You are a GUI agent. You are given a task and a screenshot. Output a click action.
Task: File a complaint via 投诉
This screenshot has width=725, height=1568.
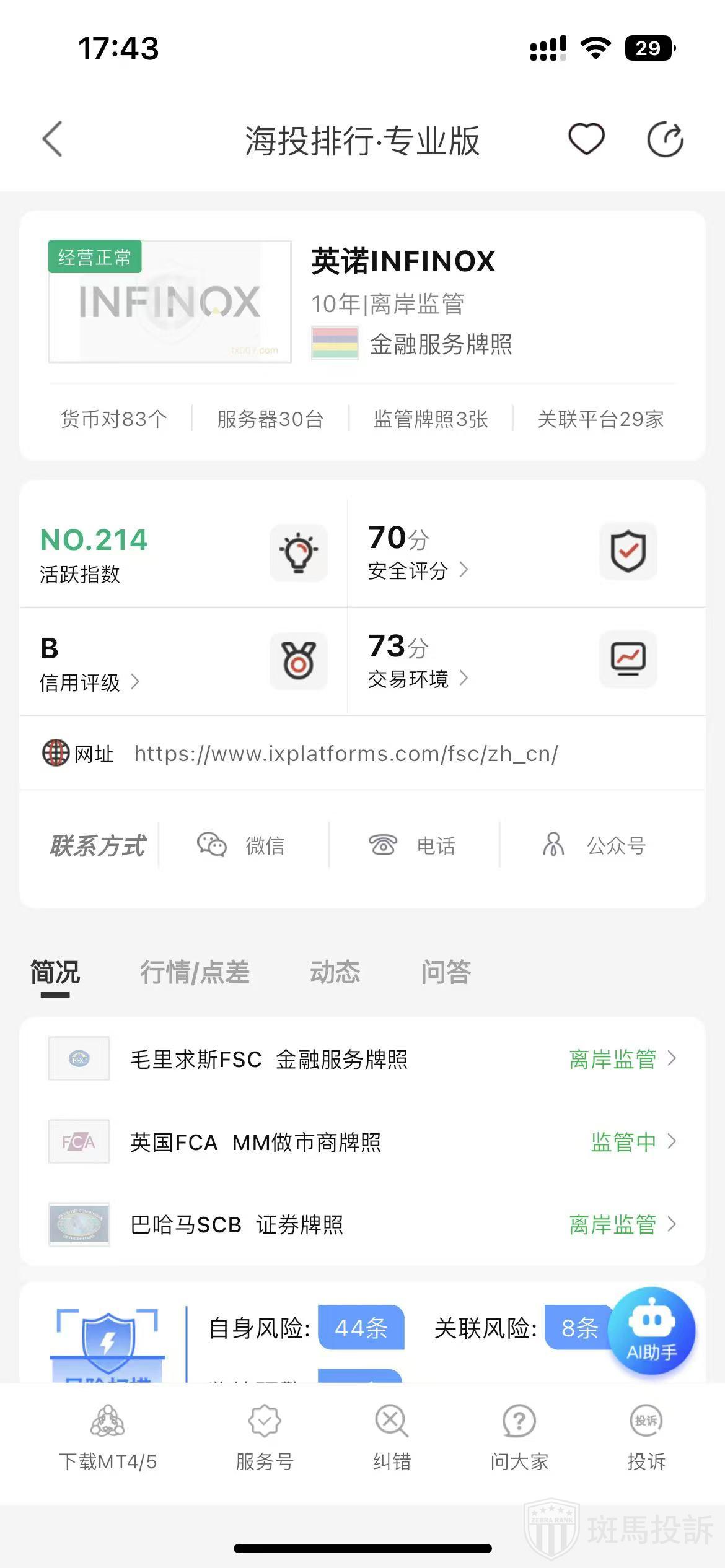646,1437
